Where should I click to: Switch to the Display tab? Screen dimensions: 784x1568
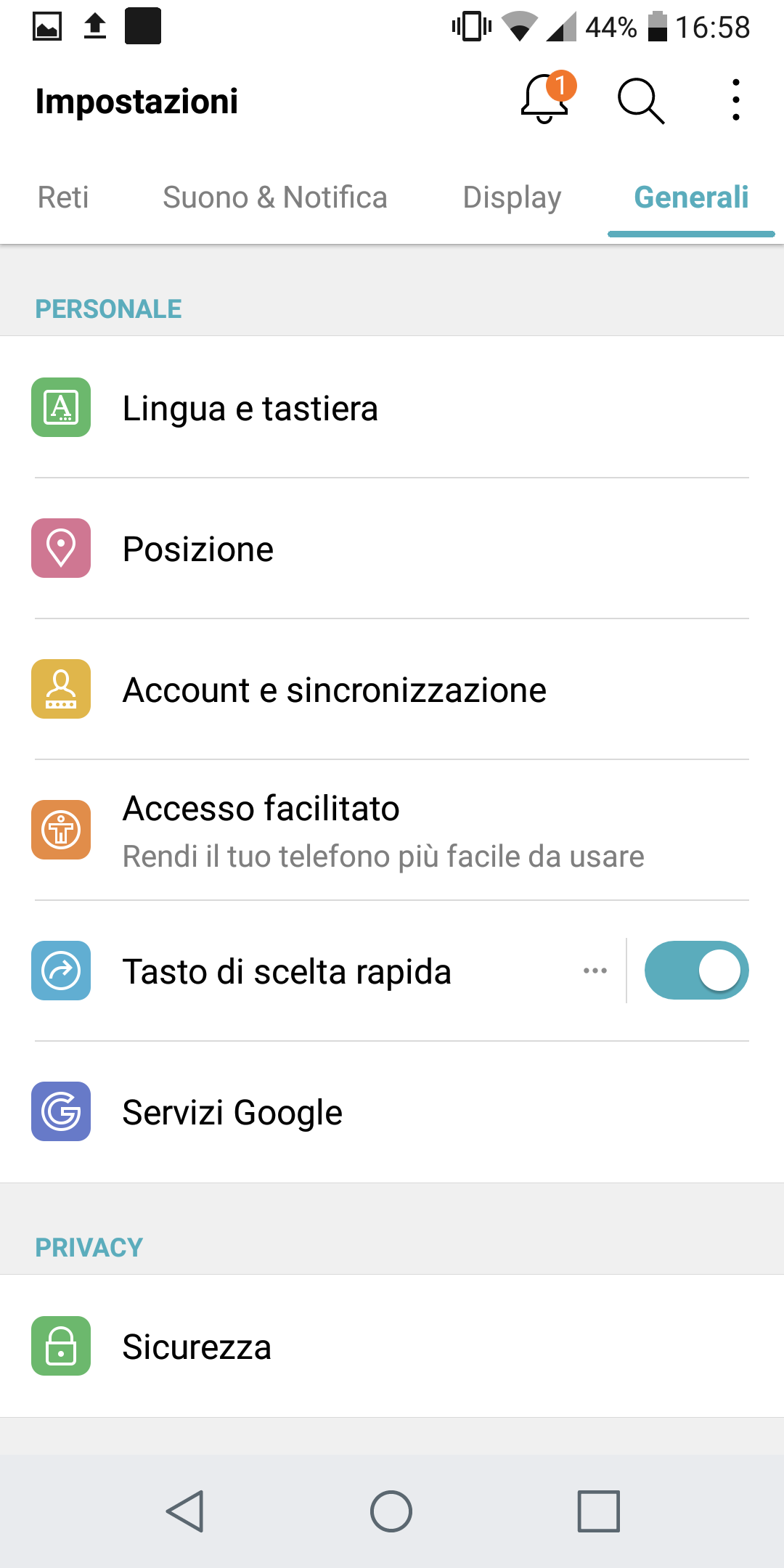coord(512,197)
